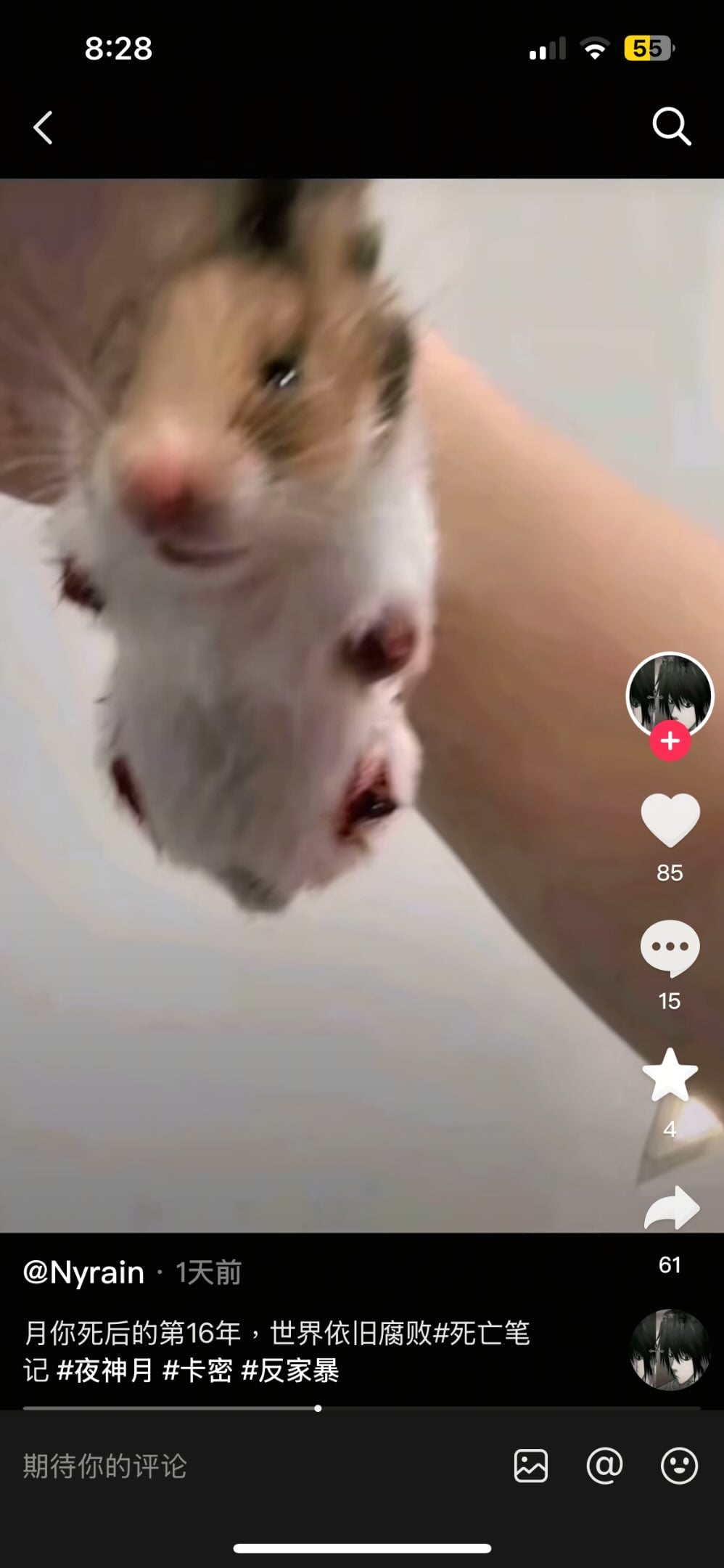Open the #反家暴 hashtag
This screenshot has height=1568, width=724.
point(290,1371)
